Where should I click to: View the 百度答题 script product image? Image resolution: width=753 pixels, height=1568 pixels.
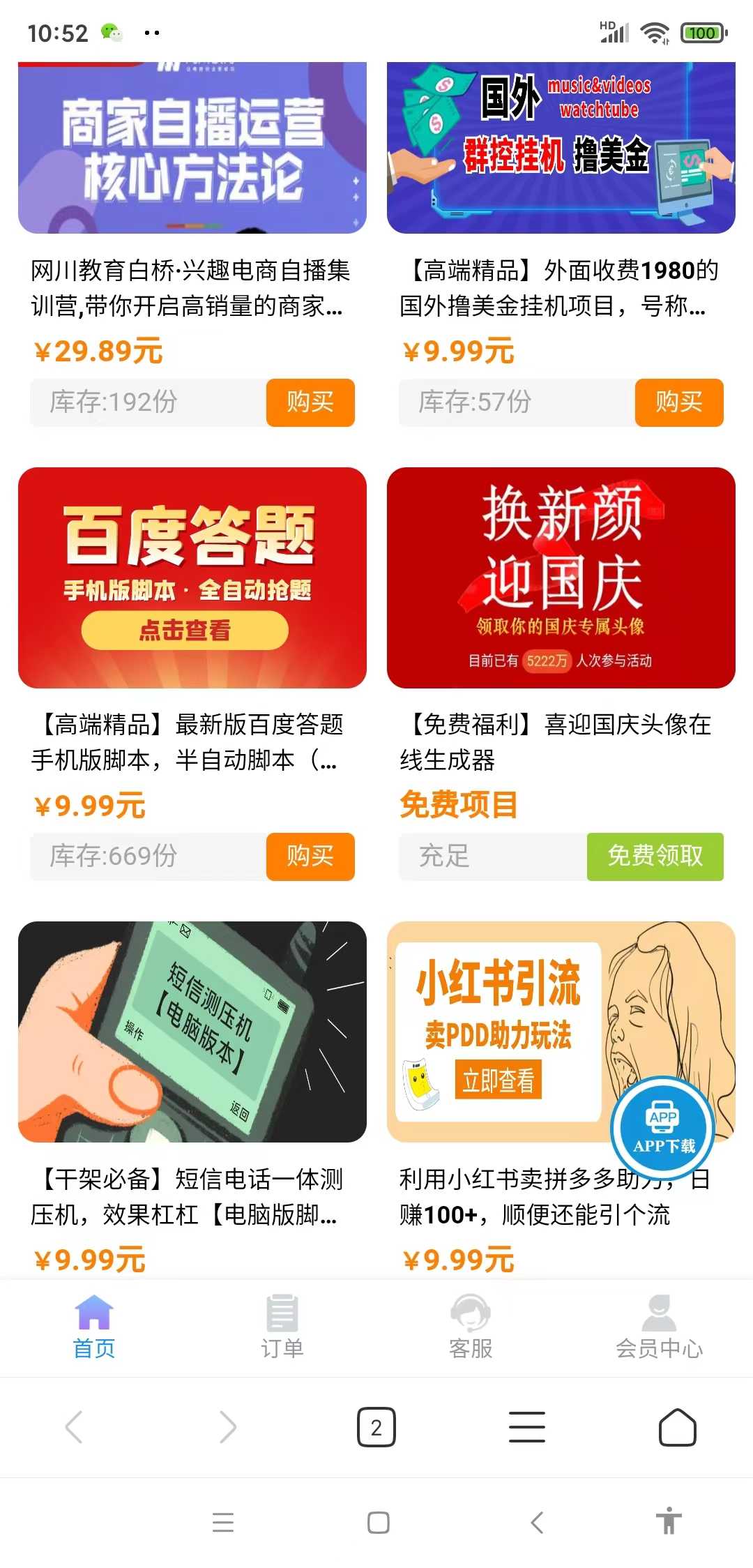[x=192, y=578]
